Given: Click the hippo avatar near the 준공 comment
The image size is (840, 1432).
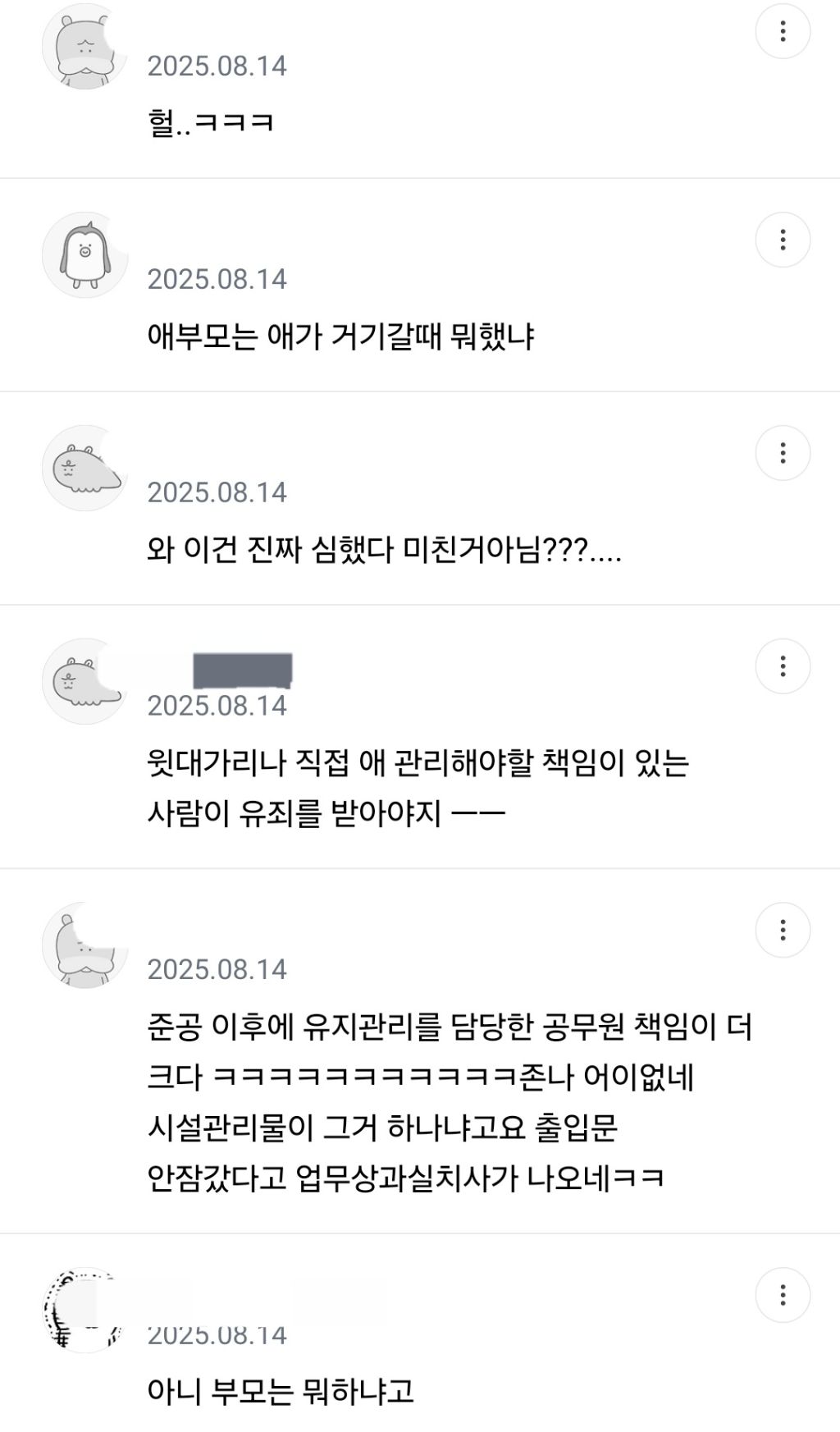Looking at the screenshot, I should point(85,944).
